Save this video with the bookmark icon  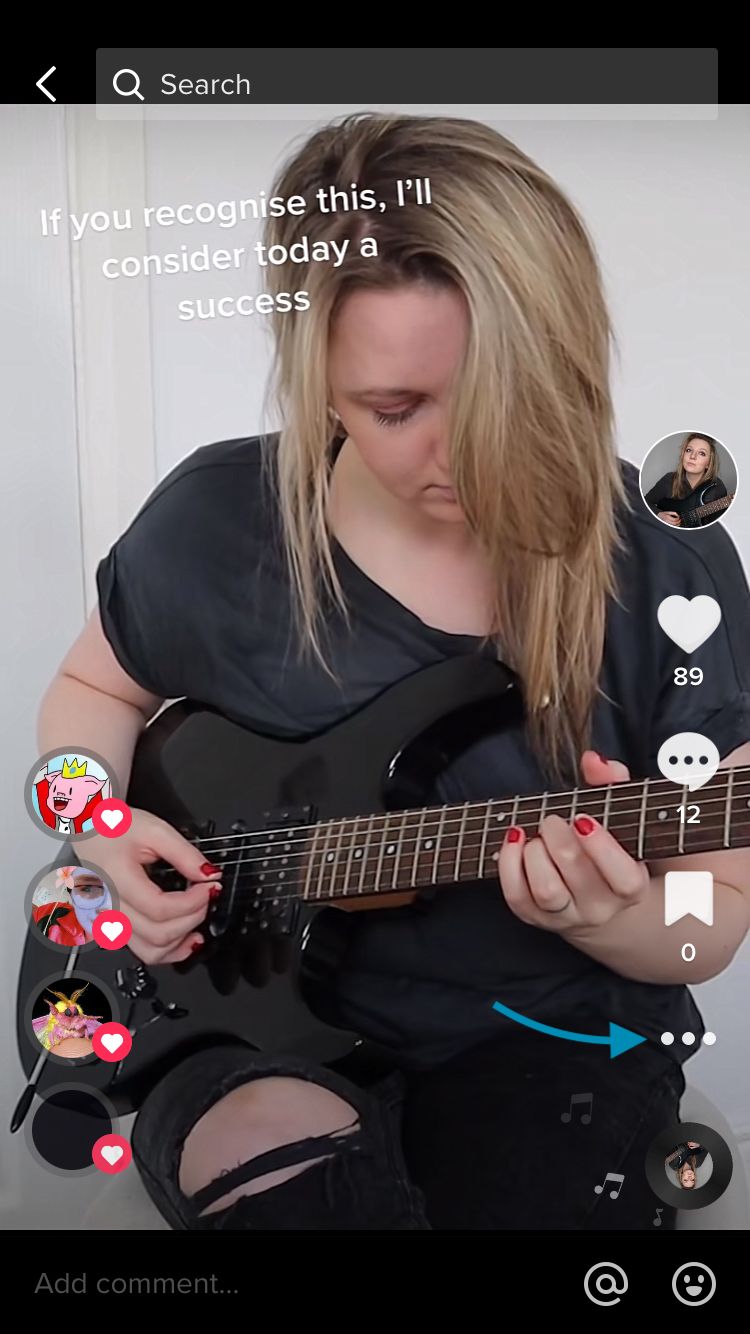click(689, 899)
